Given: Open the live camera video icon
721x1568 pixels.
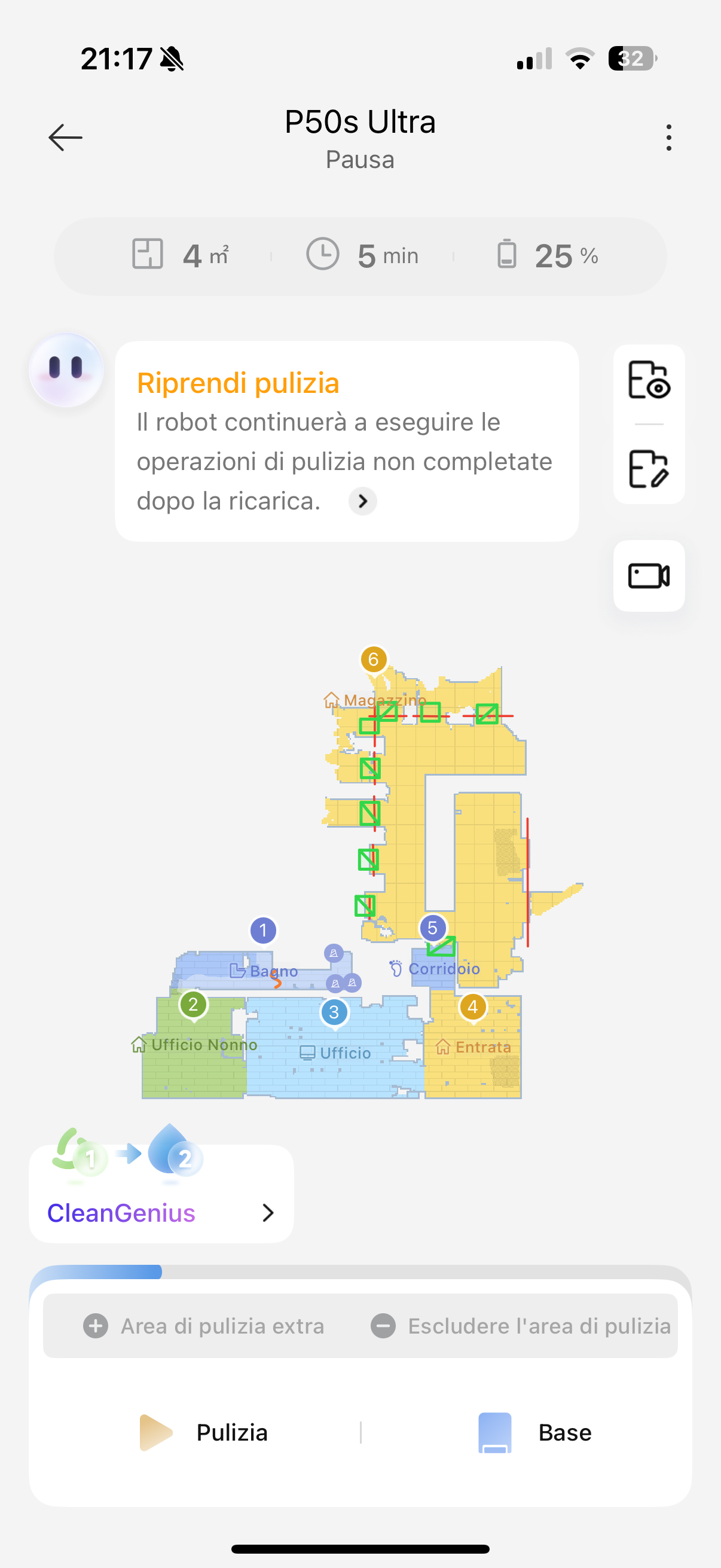Looking at the screenshot, I should (x=649, y=576).
